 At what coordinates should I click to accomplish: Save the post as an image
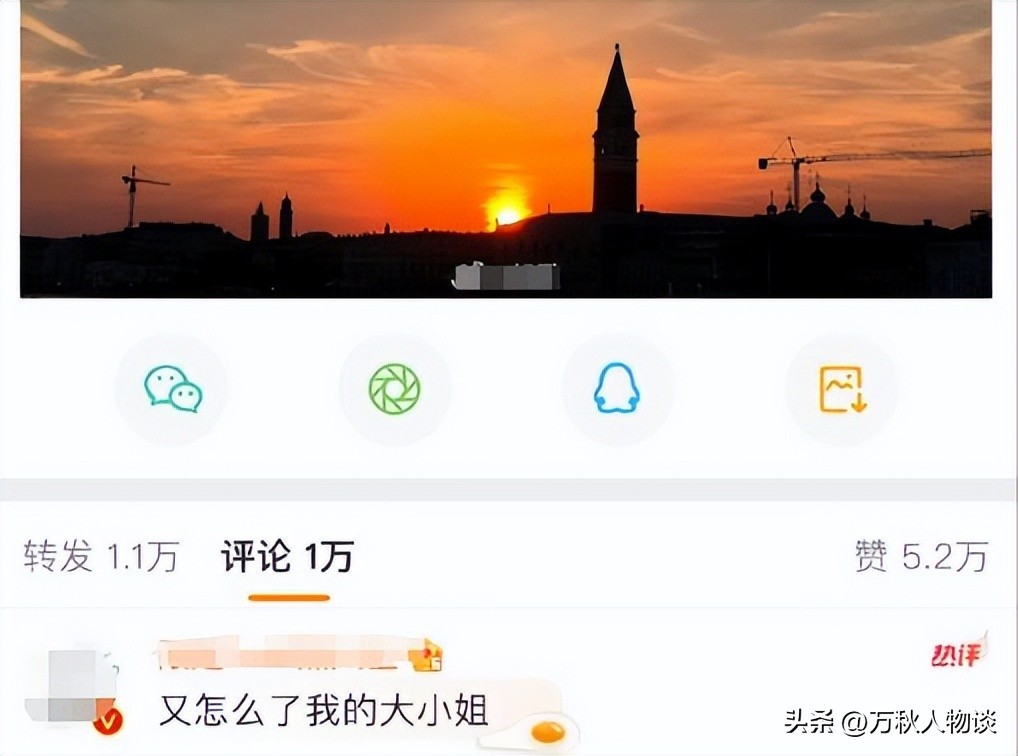pyautogui.click(x=842, y=389)
